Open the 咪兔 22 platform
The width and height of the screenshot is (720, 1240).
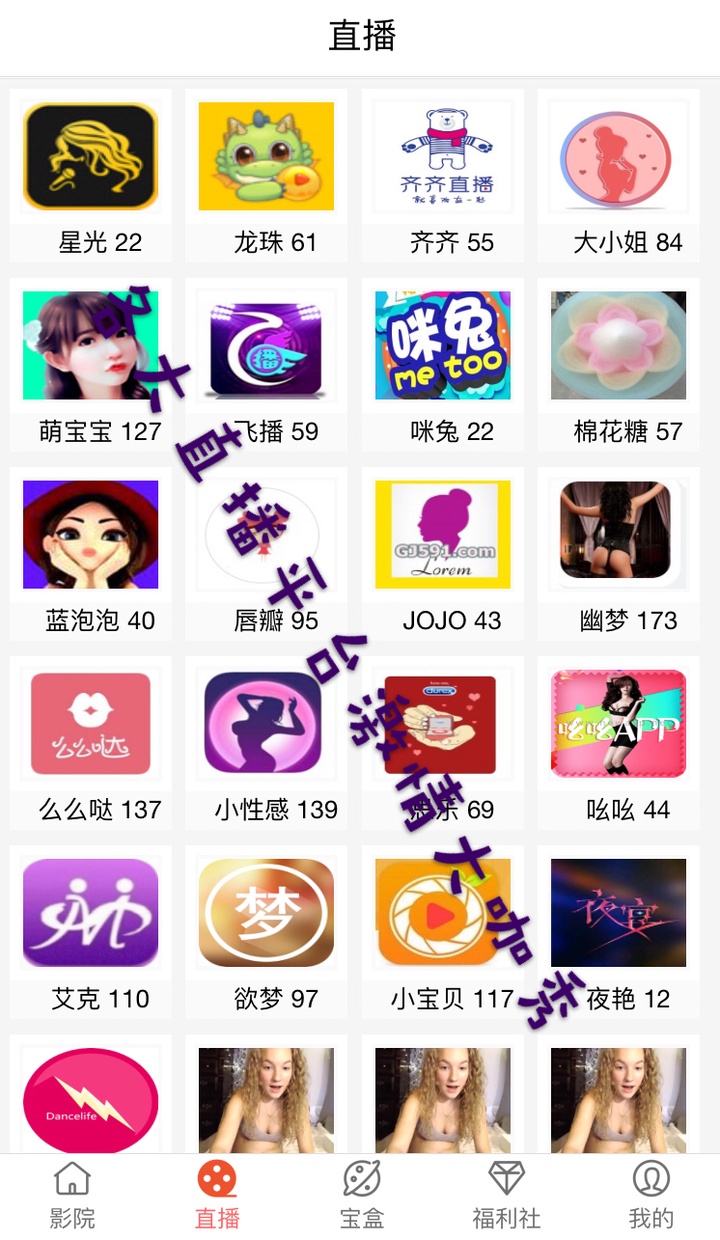click(442, 346)
